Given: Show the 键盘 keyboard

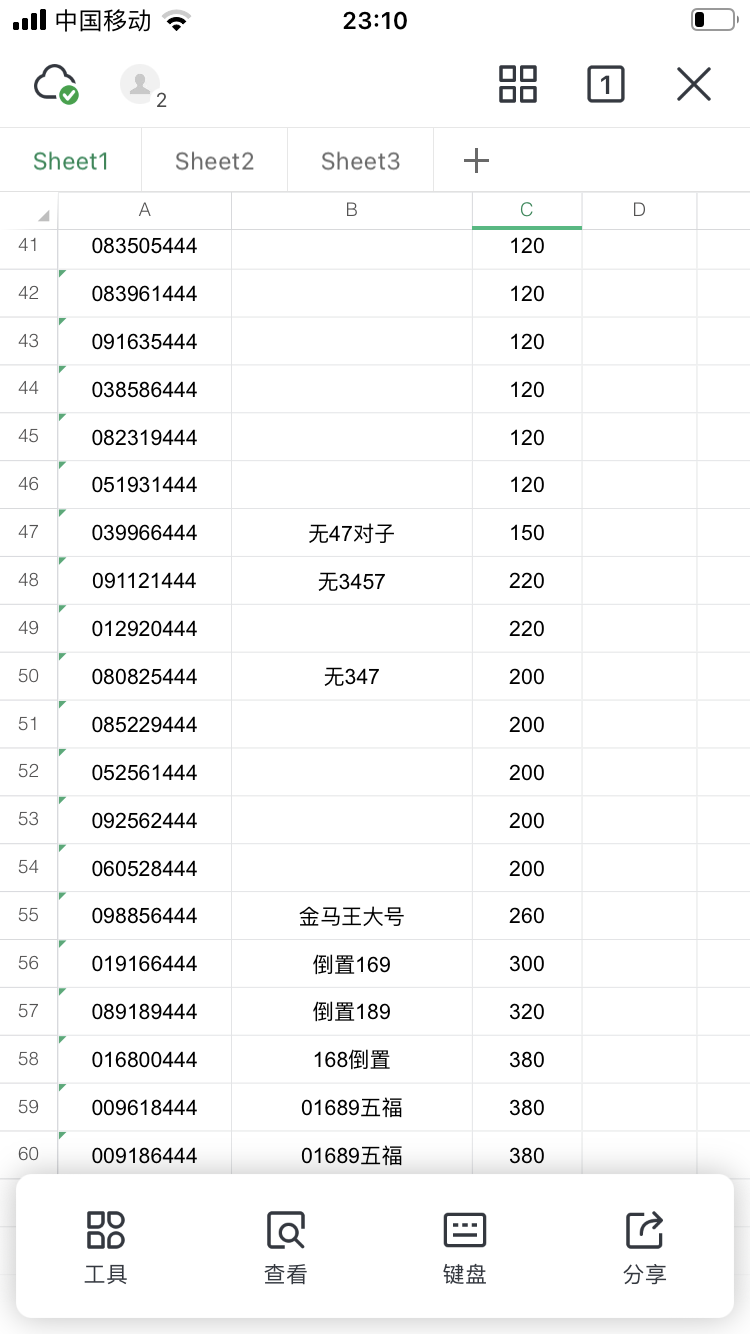Looking at the screenshot, I should 465,1246.
